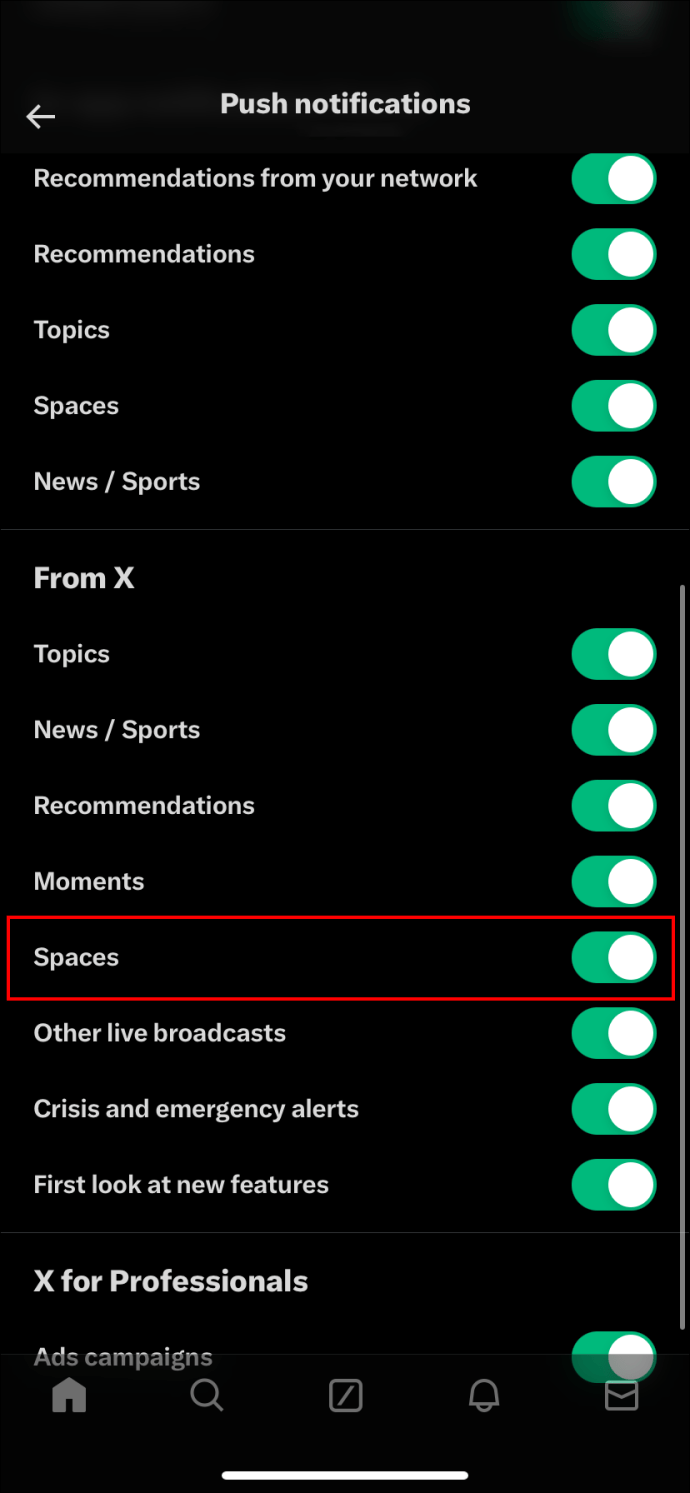Disable Spaces under From X
690x1493 pixels.
(614, 958)
